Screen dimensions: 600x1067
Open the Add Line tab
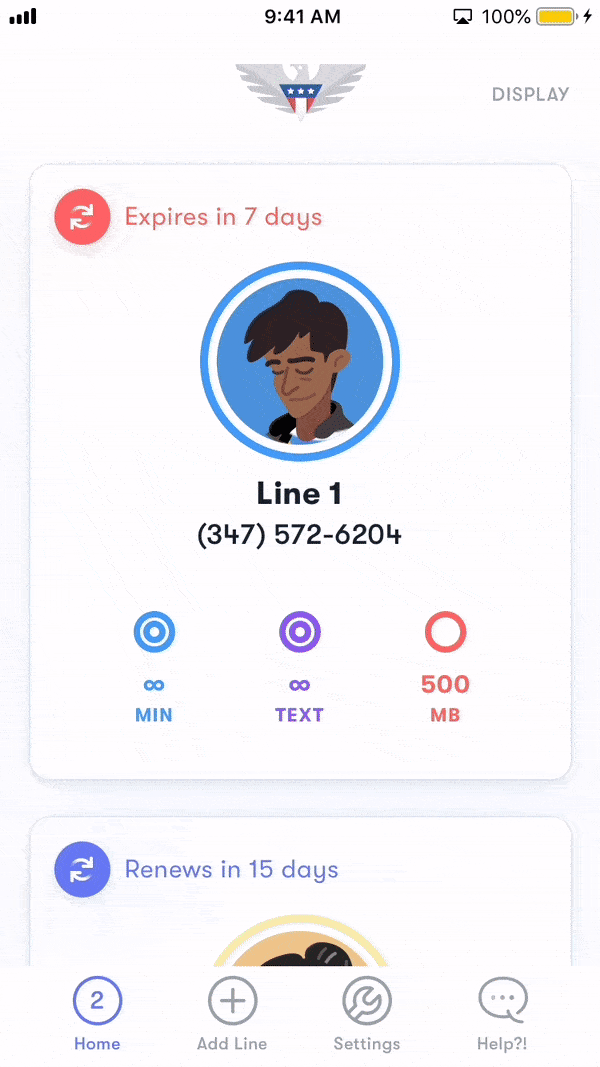[232, 1015]
